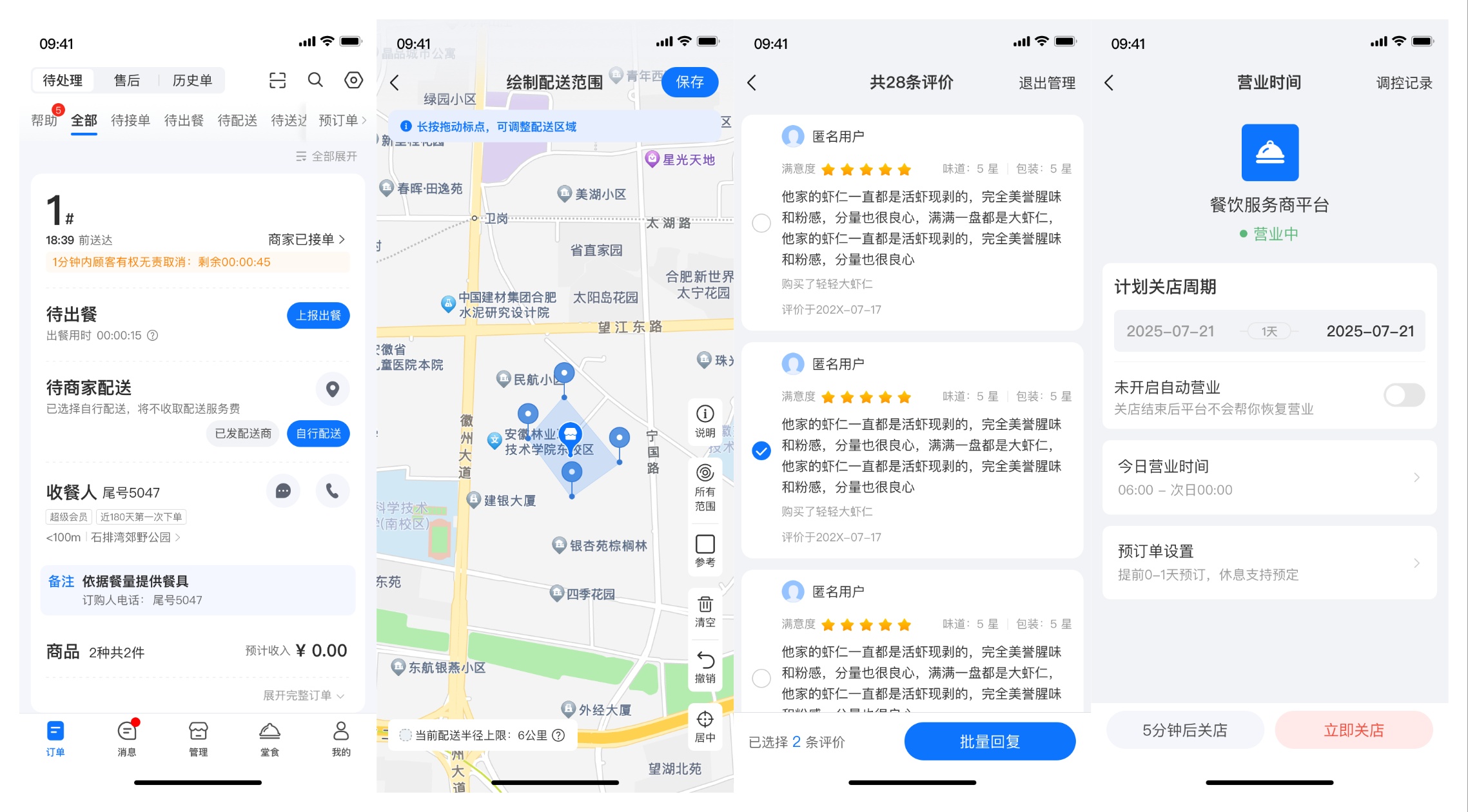Open 预订单设置
The width and height of the screenshot is (1468, 812).
(x=1269, y=563)
